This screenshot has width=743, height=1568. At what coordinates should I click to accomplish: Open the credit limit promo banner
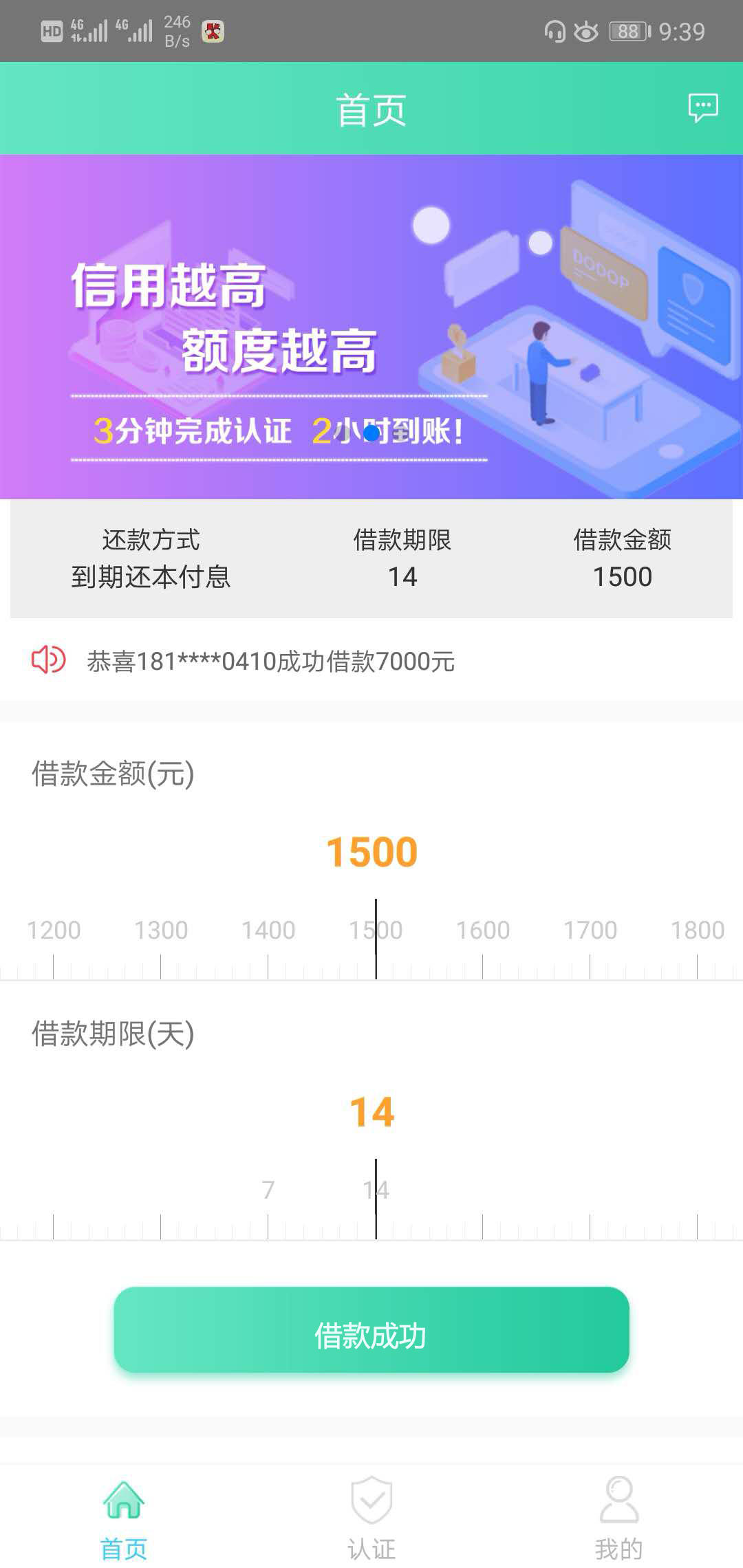click(x=371, y=327)
